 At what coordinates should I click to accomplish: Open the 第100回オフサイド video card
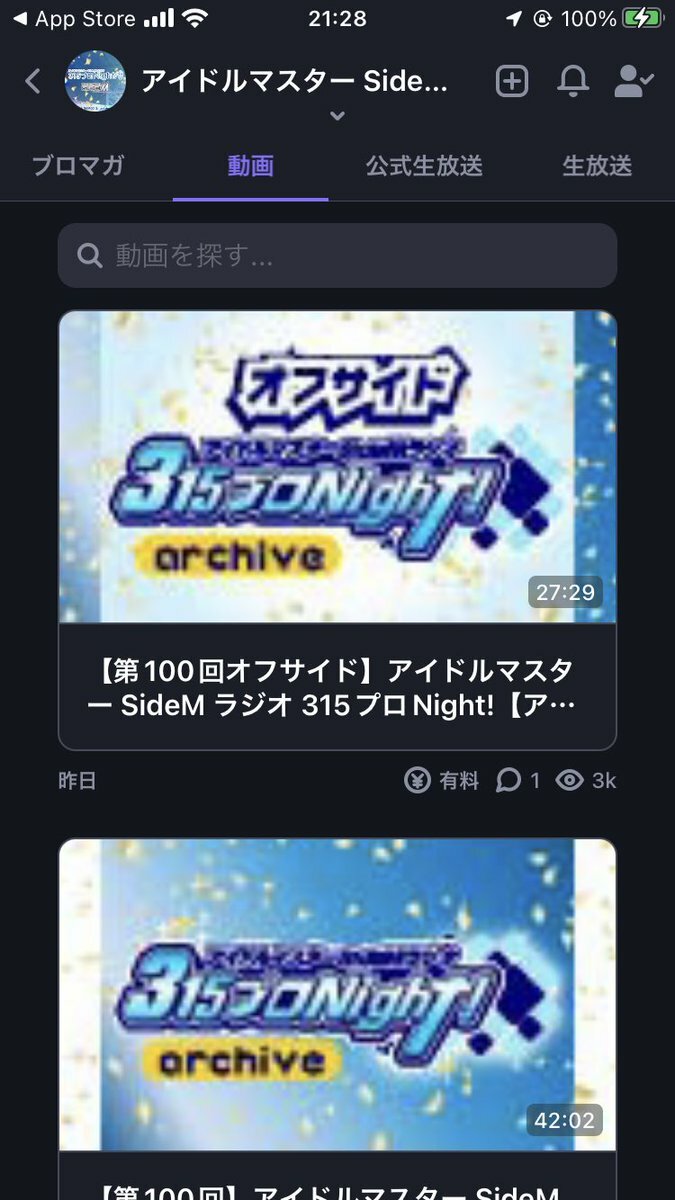[337, 530]
